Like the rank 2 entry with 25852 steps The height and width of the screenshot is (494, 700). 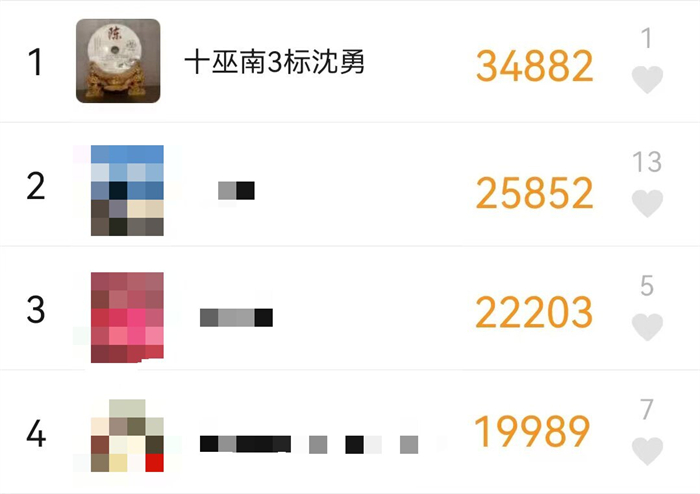click(647, 203)
